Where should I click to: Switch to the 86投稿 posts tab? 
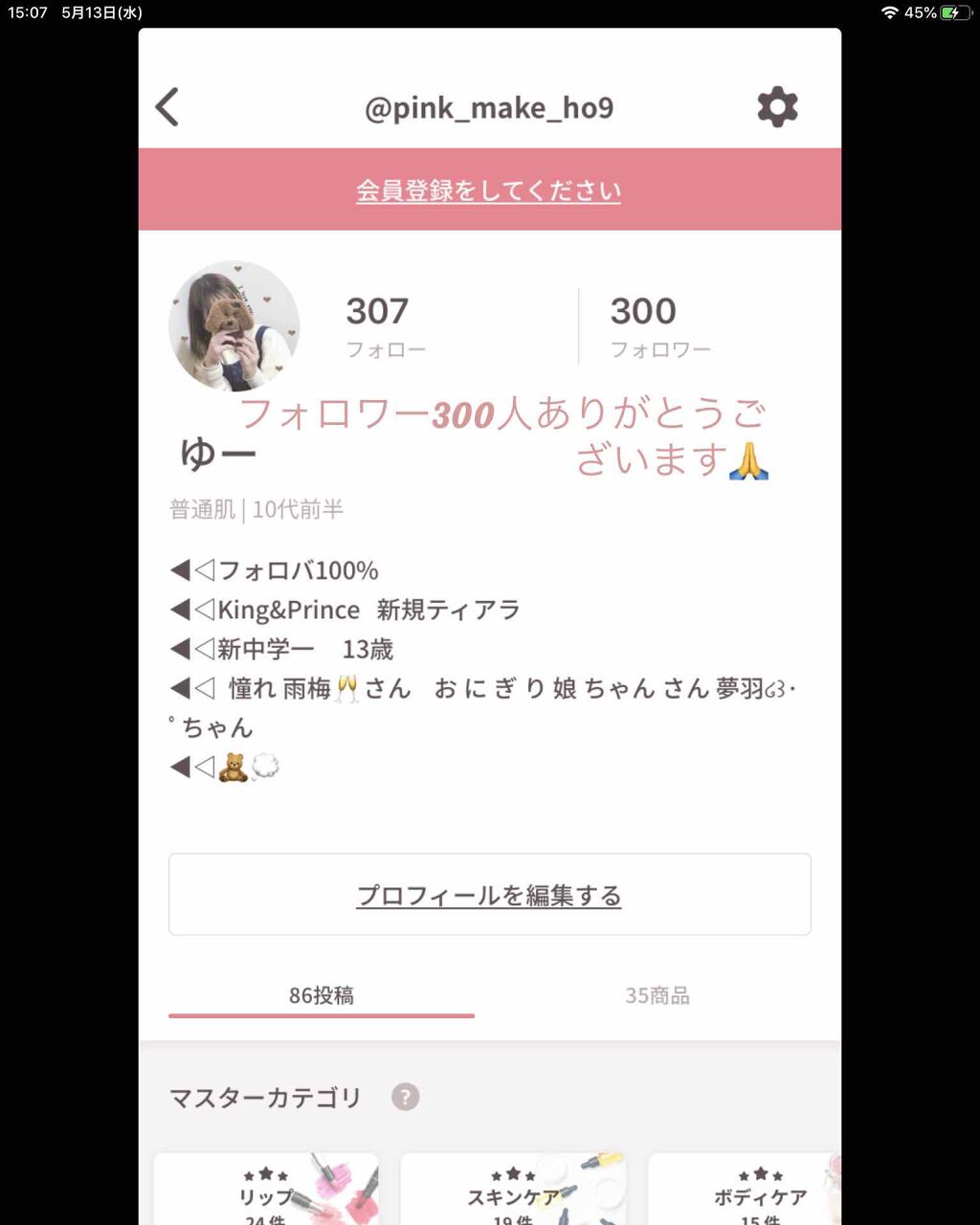click(x=322, y=995)
